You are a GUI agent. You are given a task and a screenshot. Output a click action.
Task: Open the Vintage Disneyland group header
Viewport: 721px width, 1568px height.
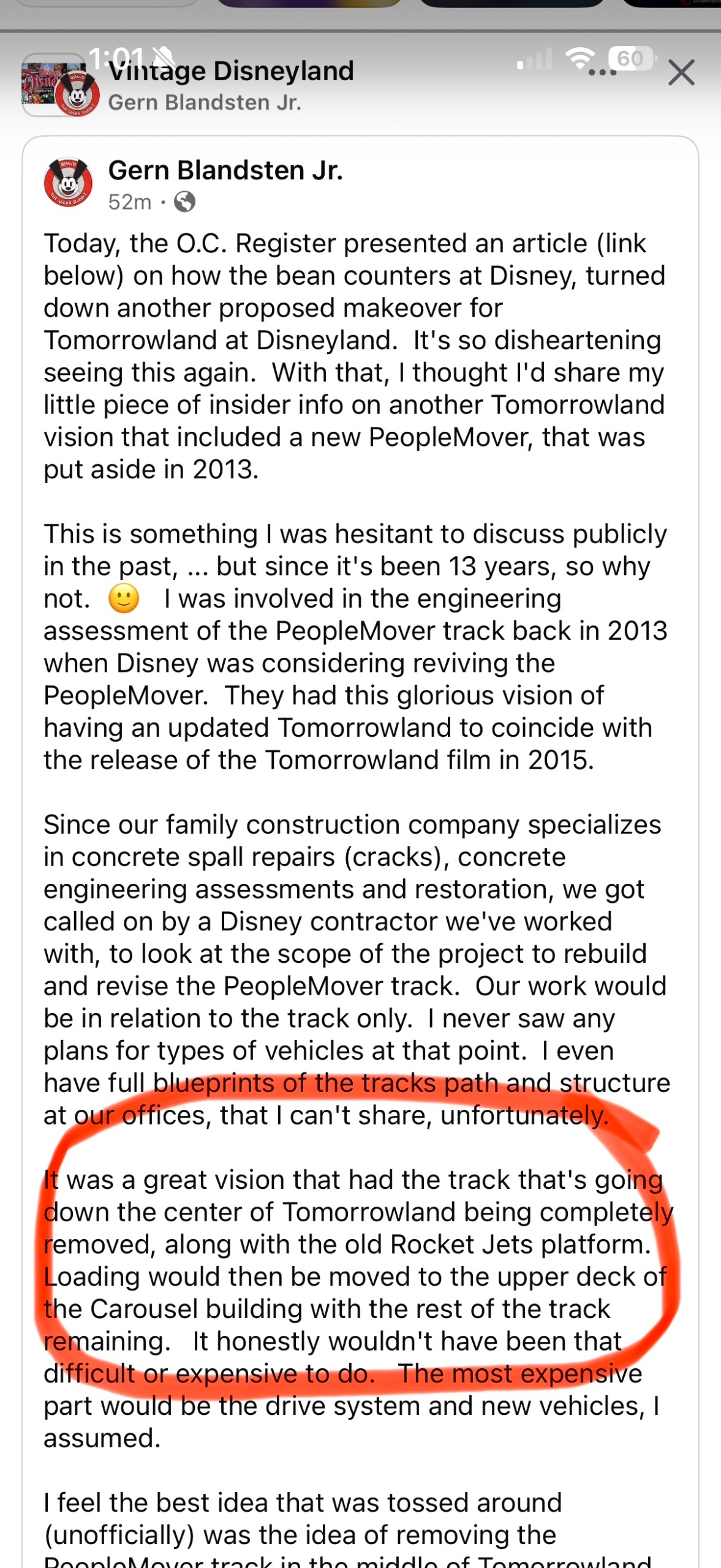coord(231,71)
